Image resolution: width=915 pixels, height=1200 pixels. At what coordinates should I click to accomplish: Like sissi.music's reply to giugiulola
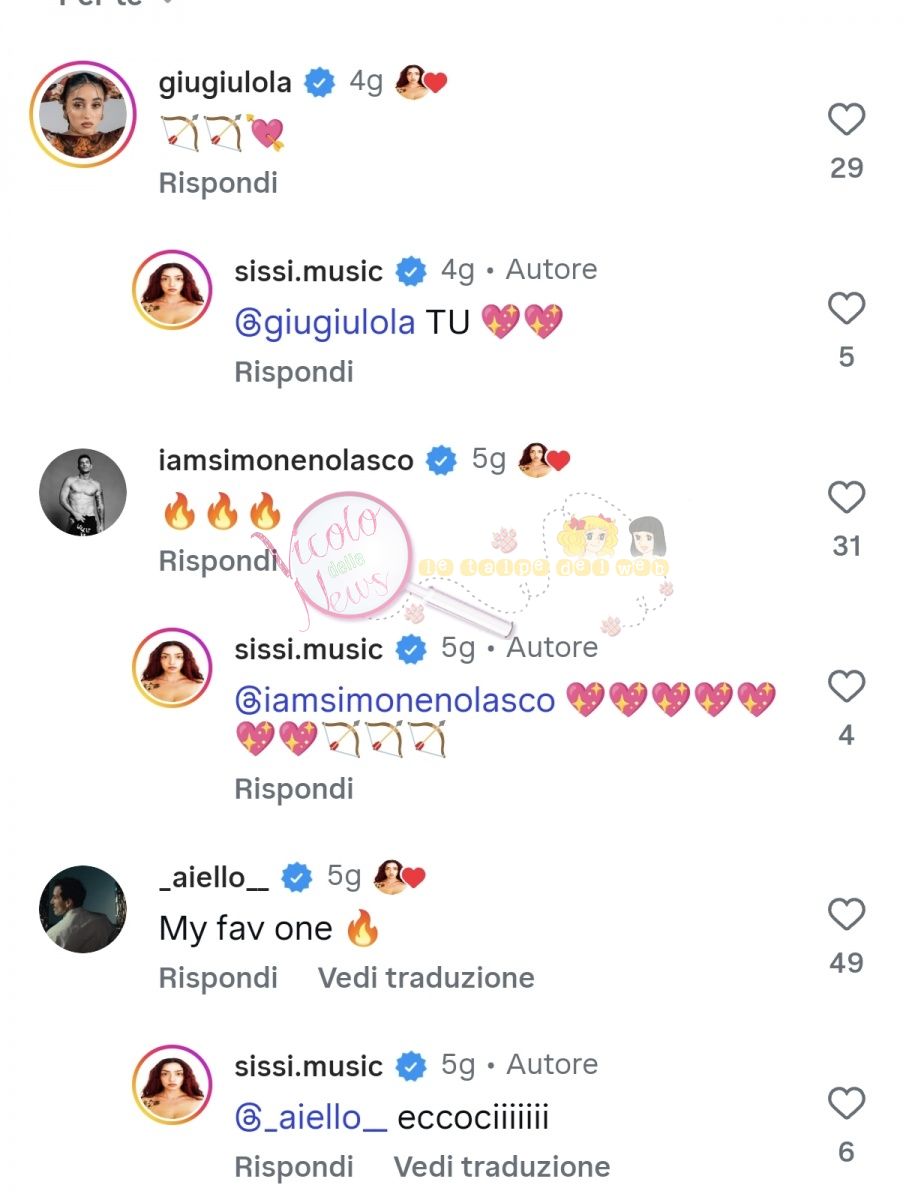click(x=846, y=309)
